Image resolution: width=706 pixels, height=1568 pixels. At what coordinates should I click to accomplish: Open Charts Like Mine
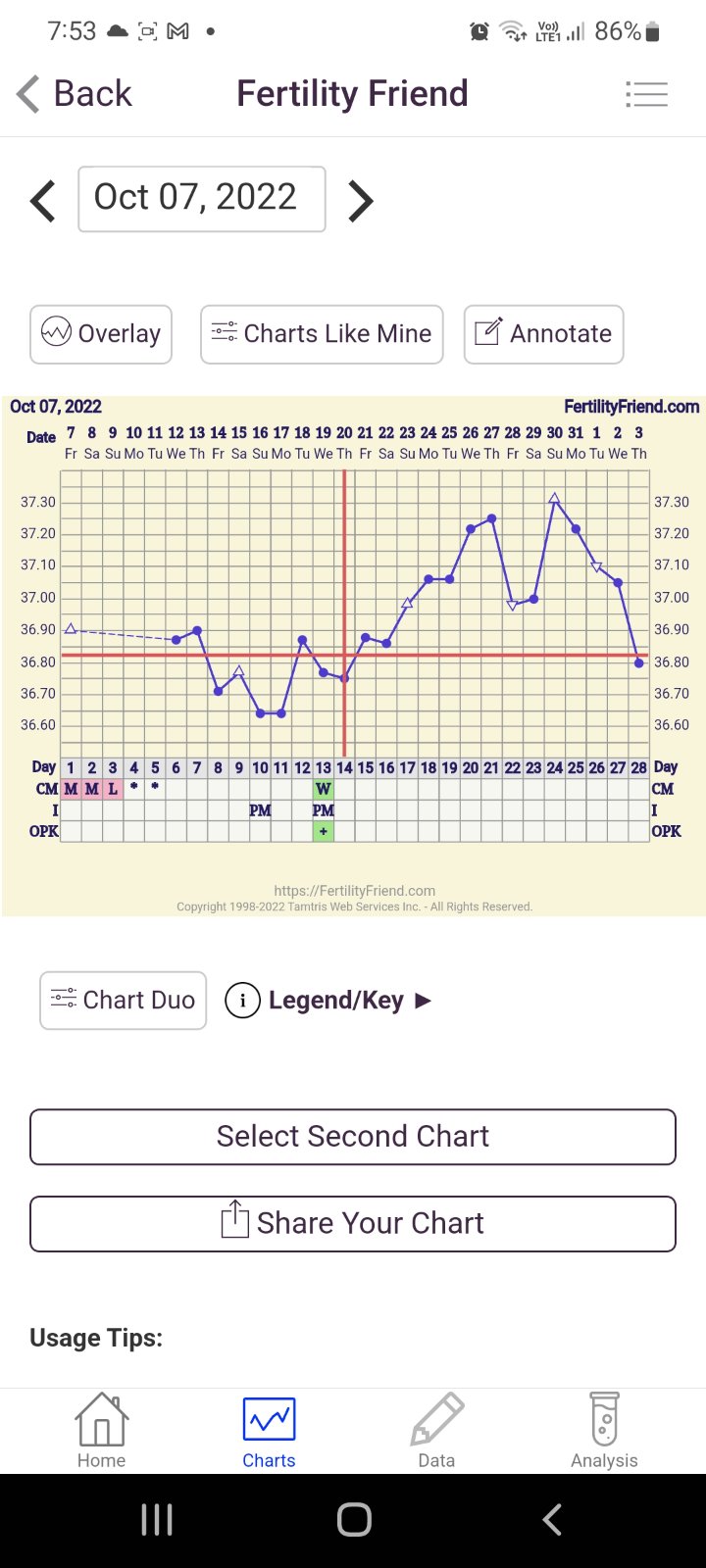point(322,334)
